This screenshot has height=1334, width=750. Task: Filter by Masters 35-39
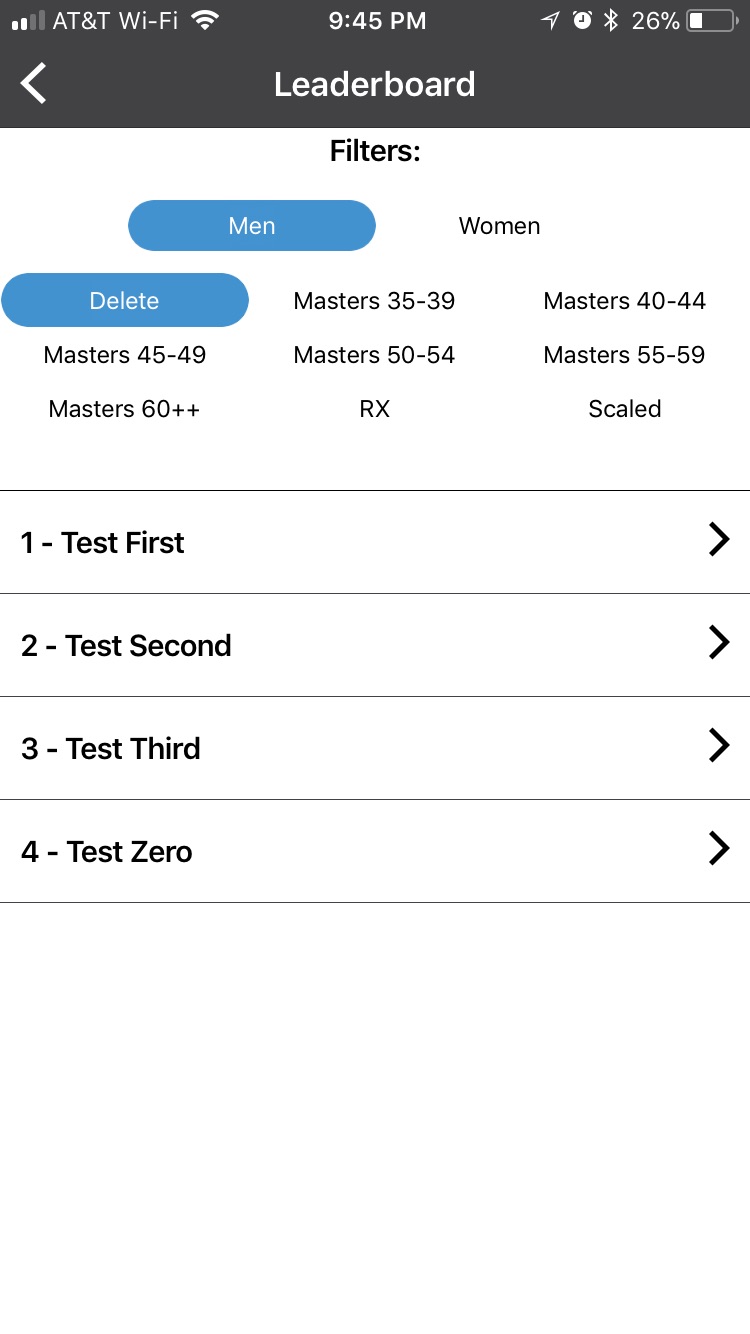[374, 301]
